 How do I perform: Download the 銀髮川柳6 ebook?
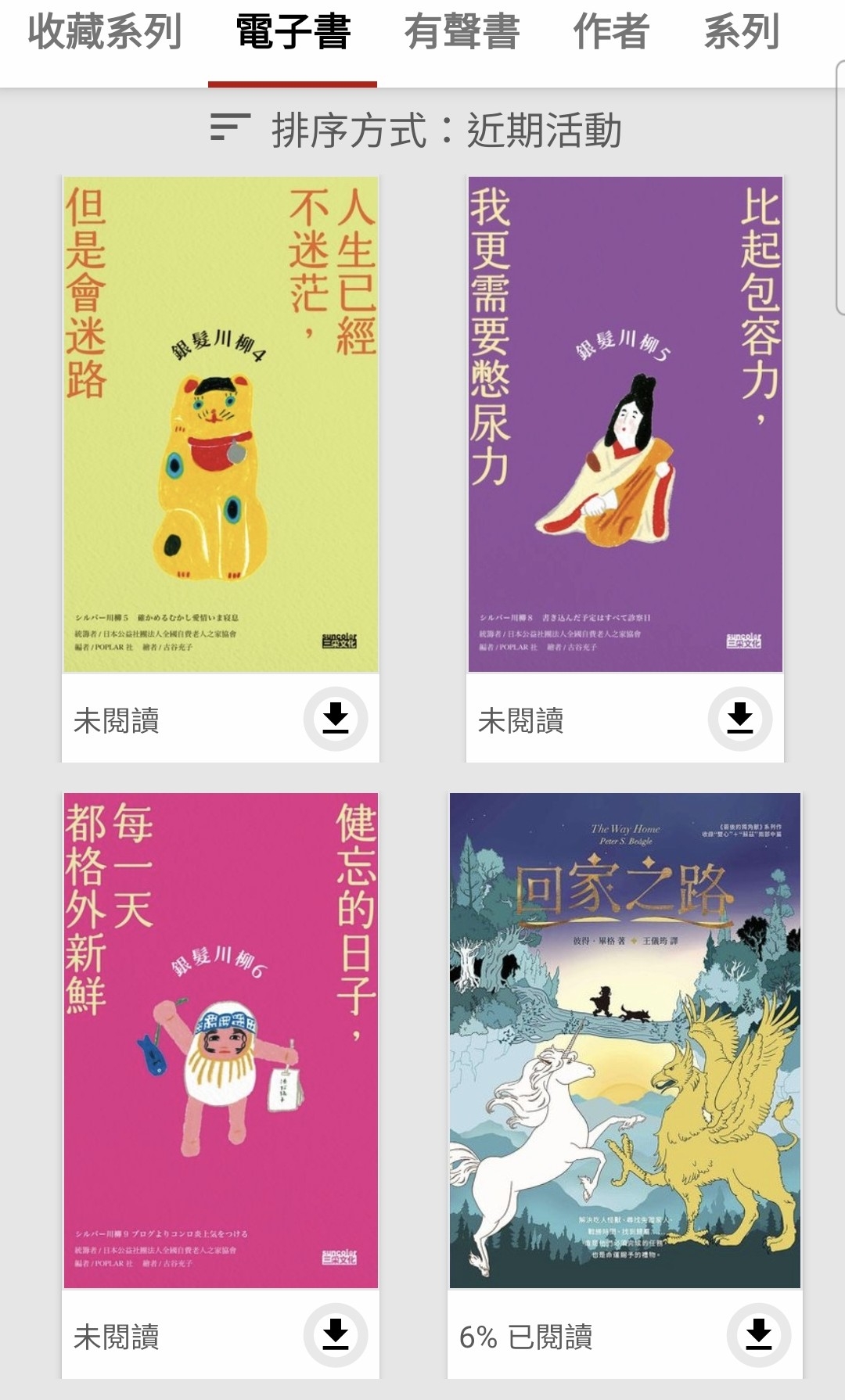(x=336, y=1334)
